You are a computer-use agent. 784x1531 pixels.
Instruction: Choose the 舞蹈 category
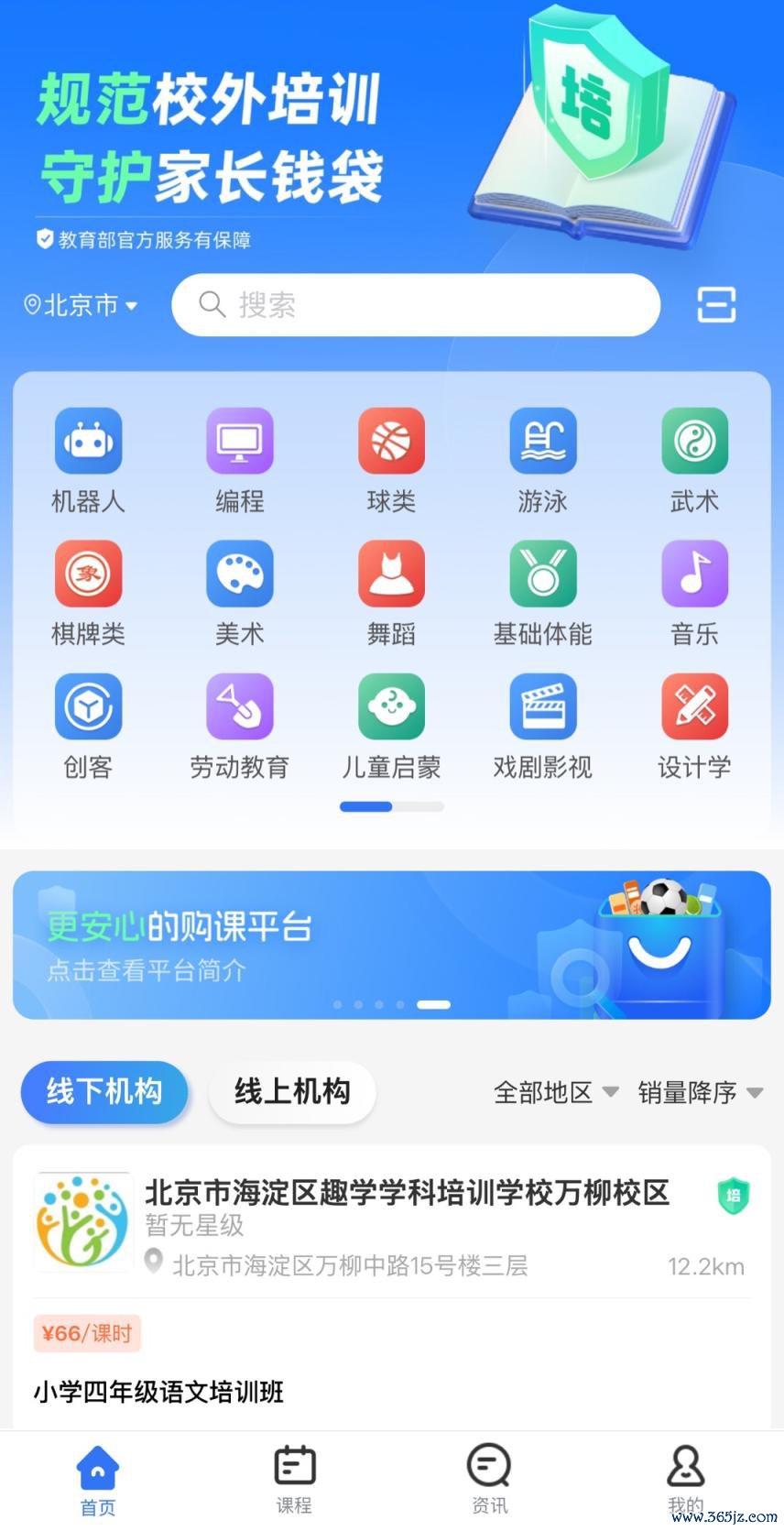click(391, 595)
